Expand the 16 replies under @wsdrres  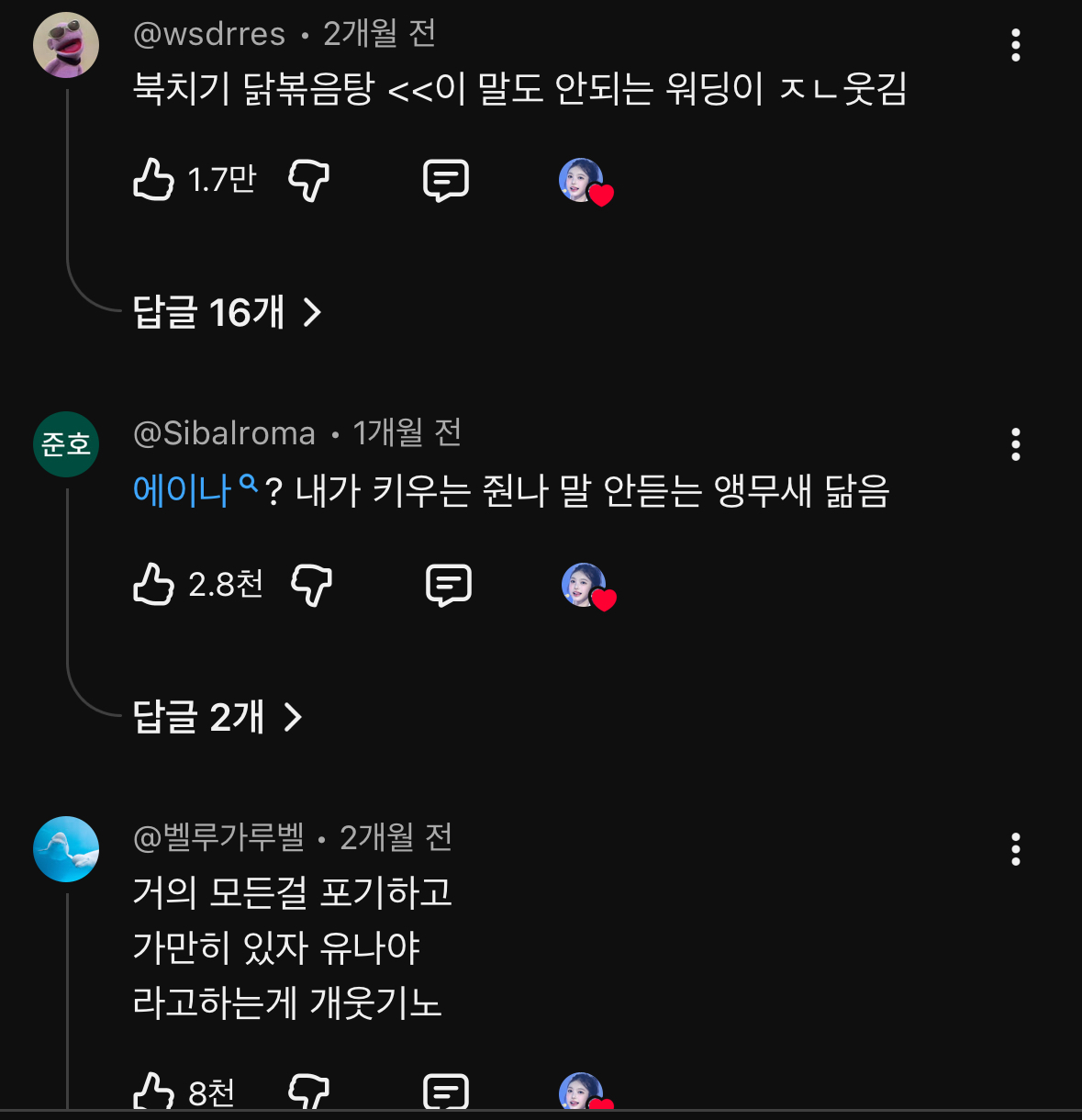[228, 312]
